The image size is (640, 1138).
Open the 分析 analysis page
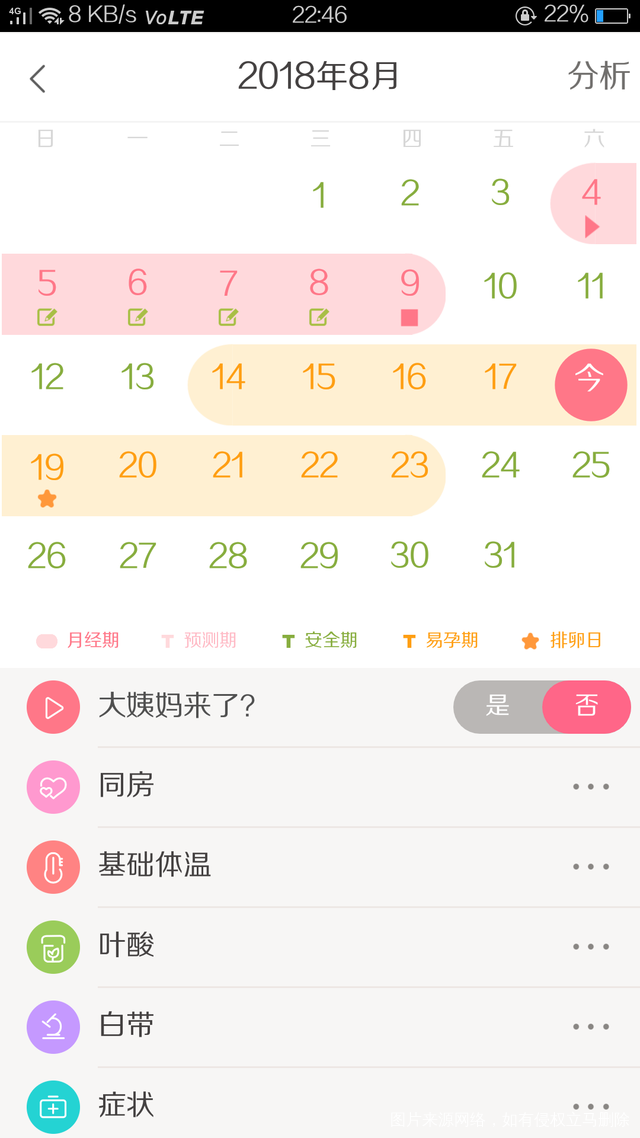(x=598, y=77)
